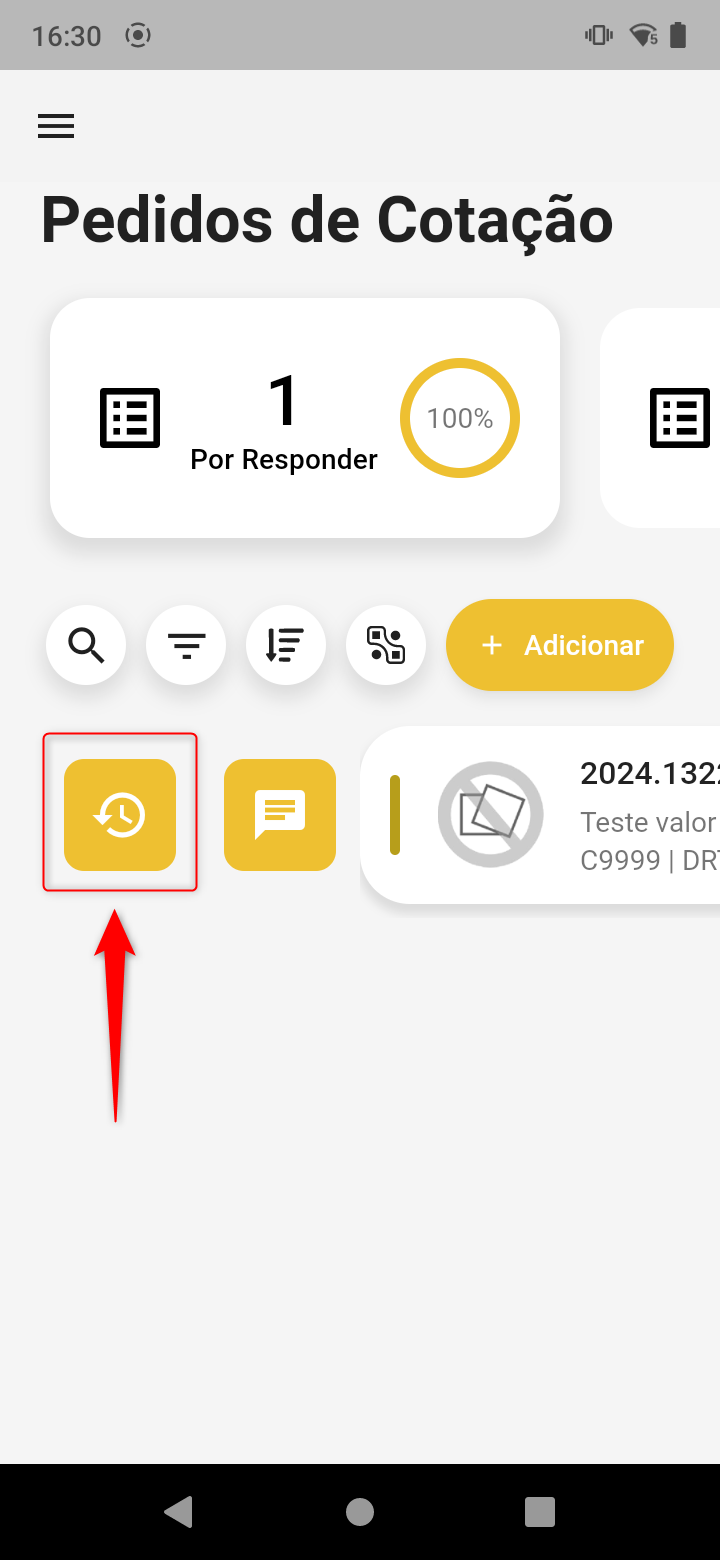Open the filter options
720x1560 pixels.
(186, 645)
